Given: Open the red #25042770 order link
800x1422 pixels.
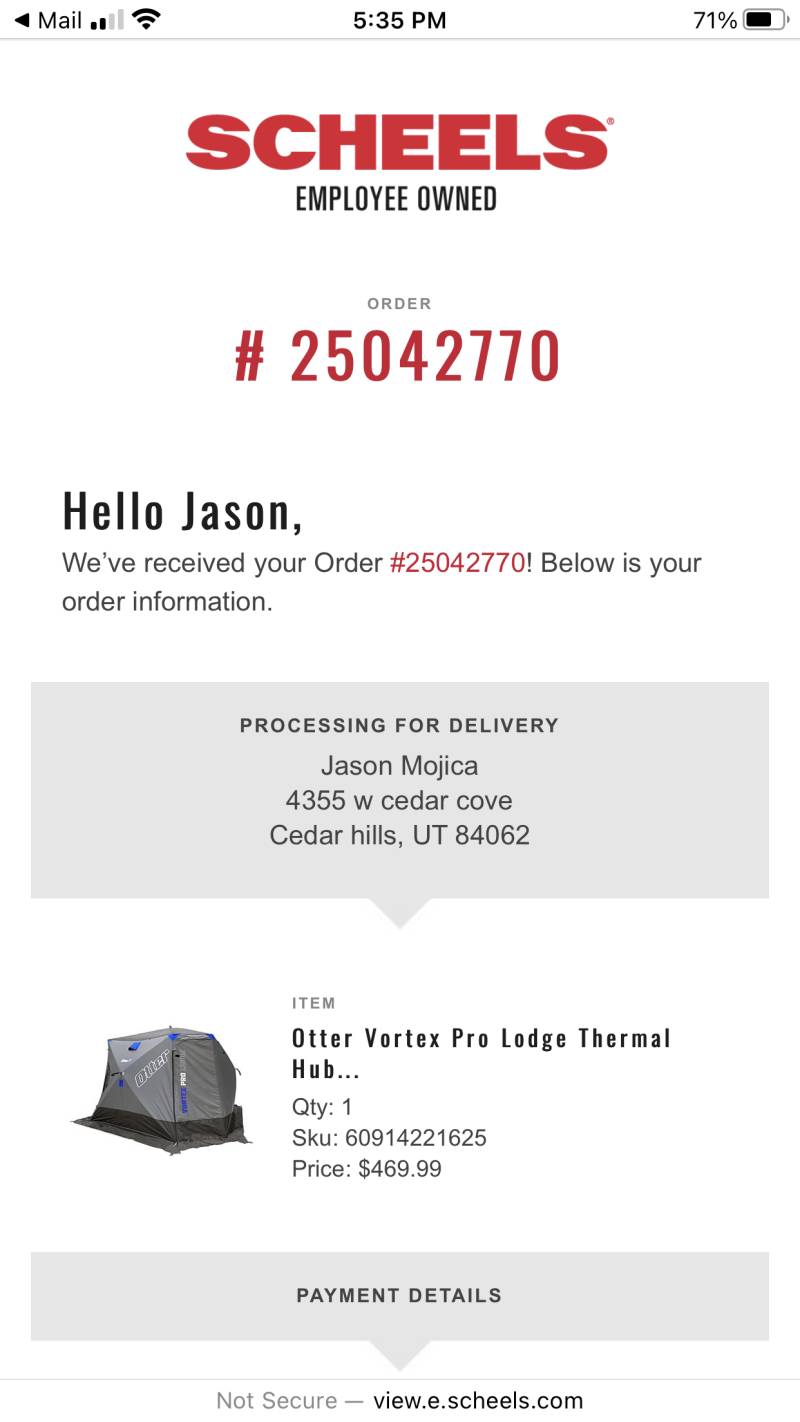Looking at the screenshot, I should (x=457, y=563).
